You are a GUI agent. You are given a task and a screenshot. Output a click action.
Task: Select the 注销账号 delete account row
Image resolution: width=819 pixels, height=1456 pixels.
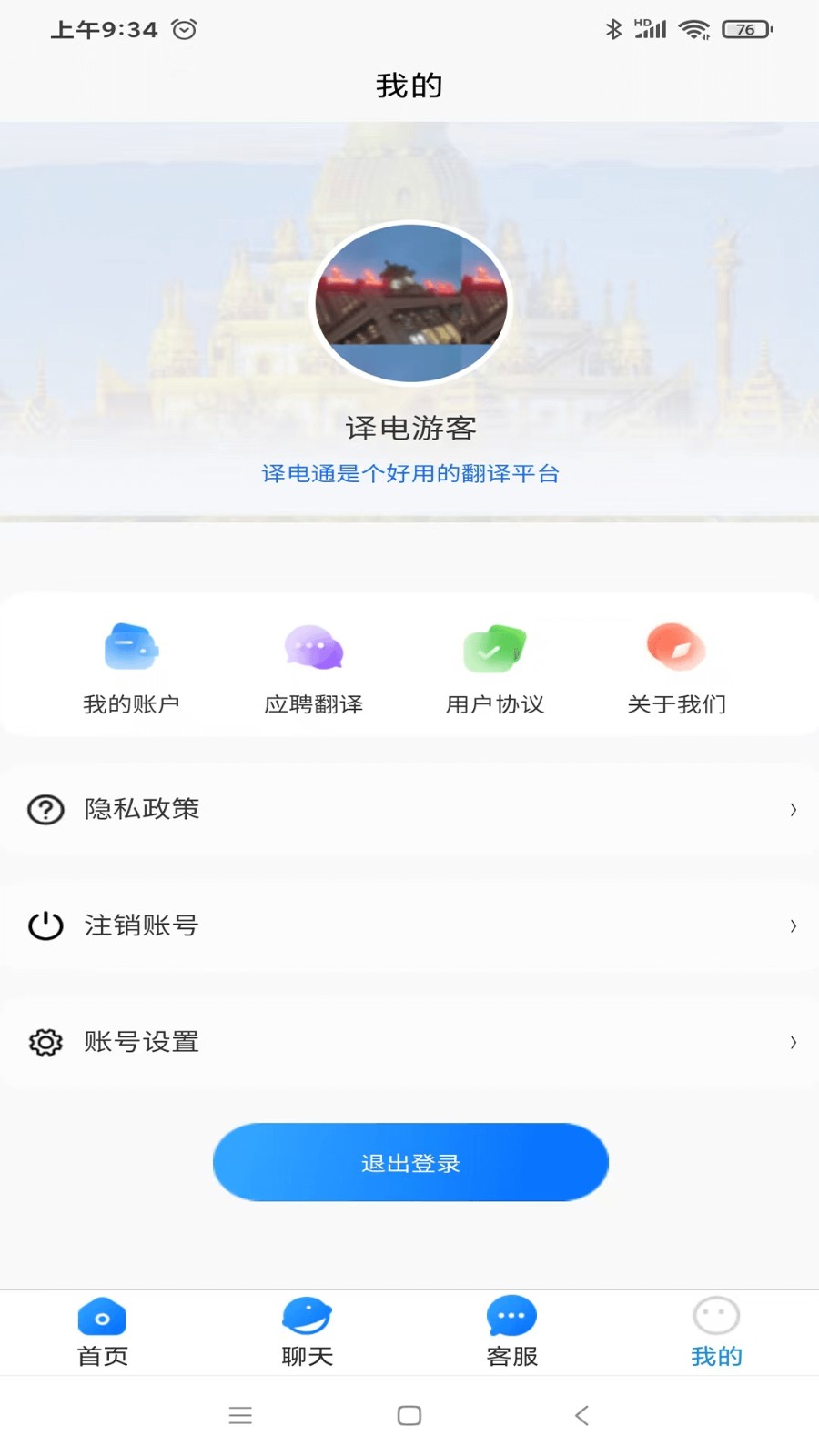click(409, 925)
